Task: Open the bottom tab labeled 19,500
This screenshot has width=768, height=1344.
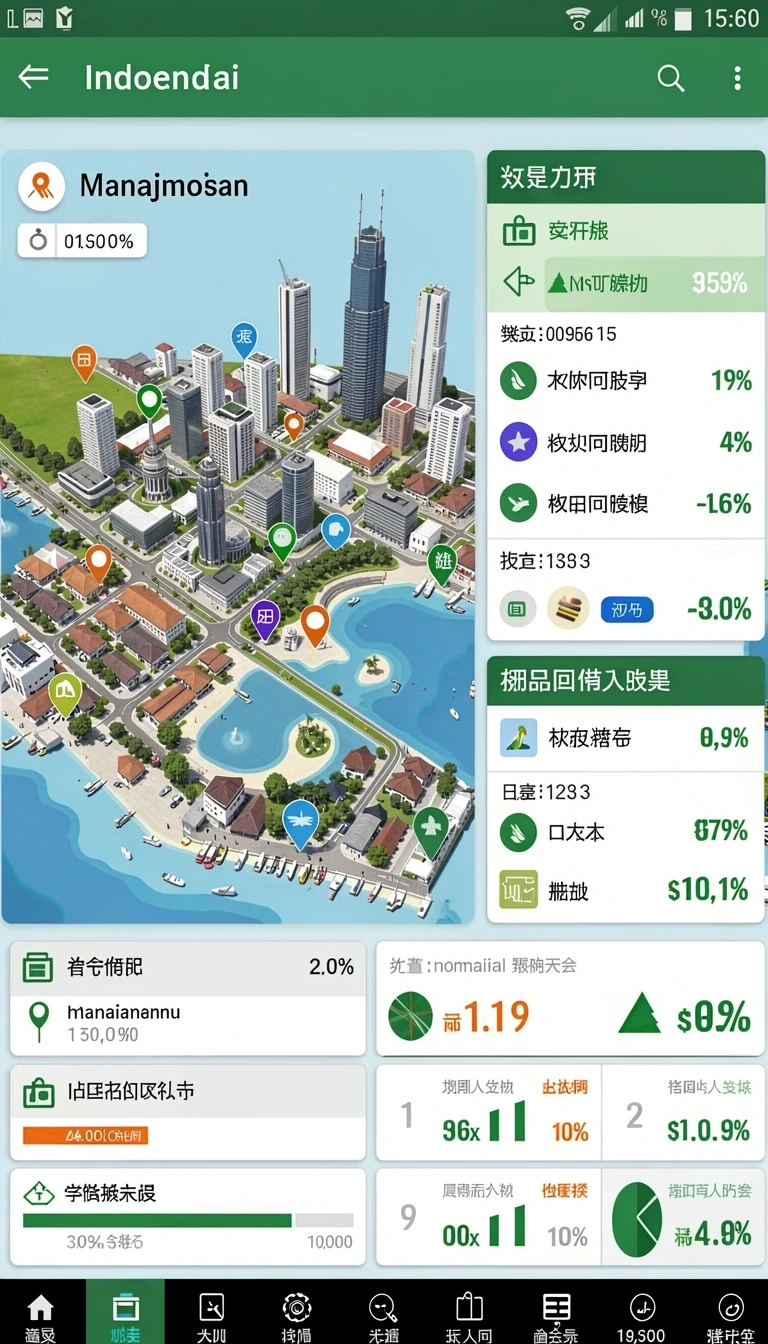Action: click(x=641, y=1313)
